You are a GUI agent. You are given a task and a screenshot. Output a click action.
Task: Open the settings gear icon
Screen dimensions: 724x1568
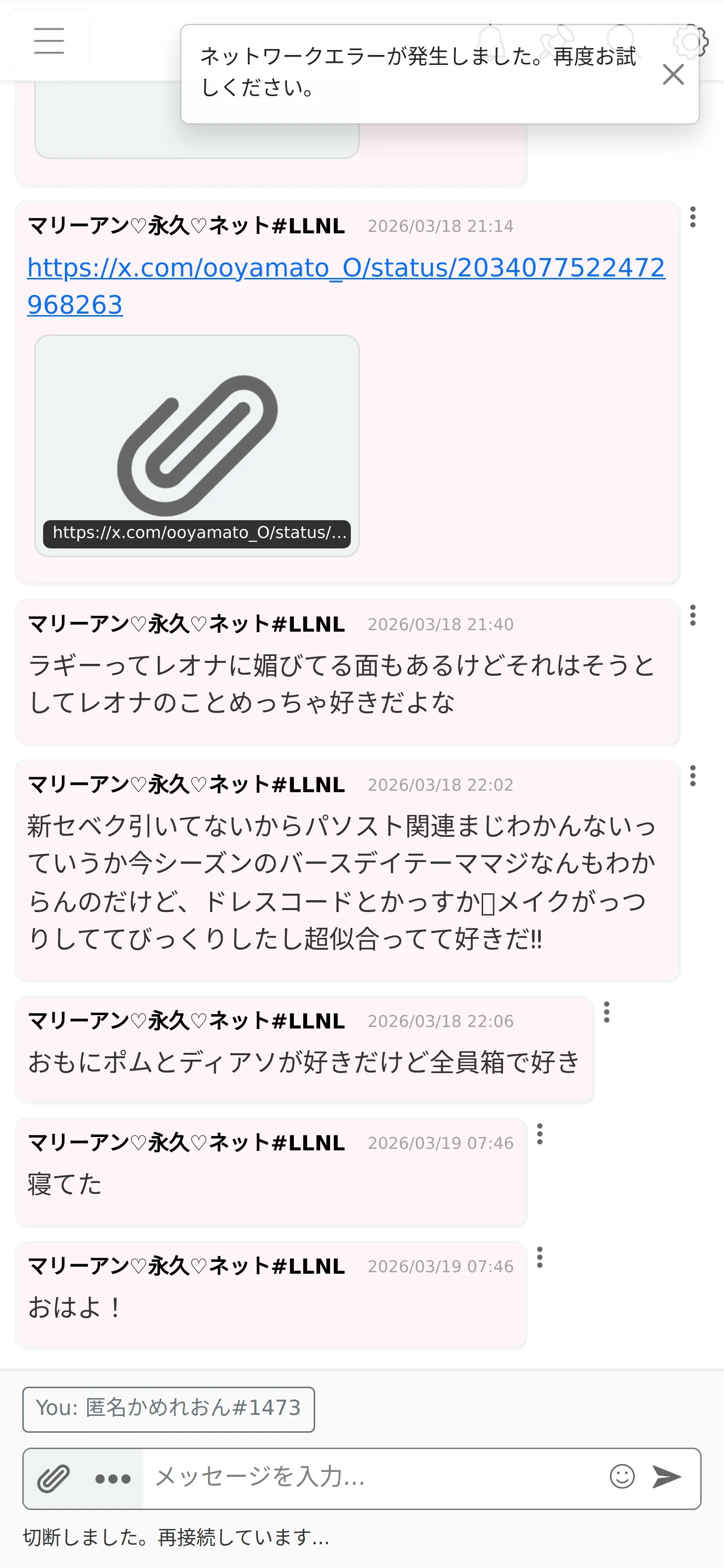(x=691, y=42)
